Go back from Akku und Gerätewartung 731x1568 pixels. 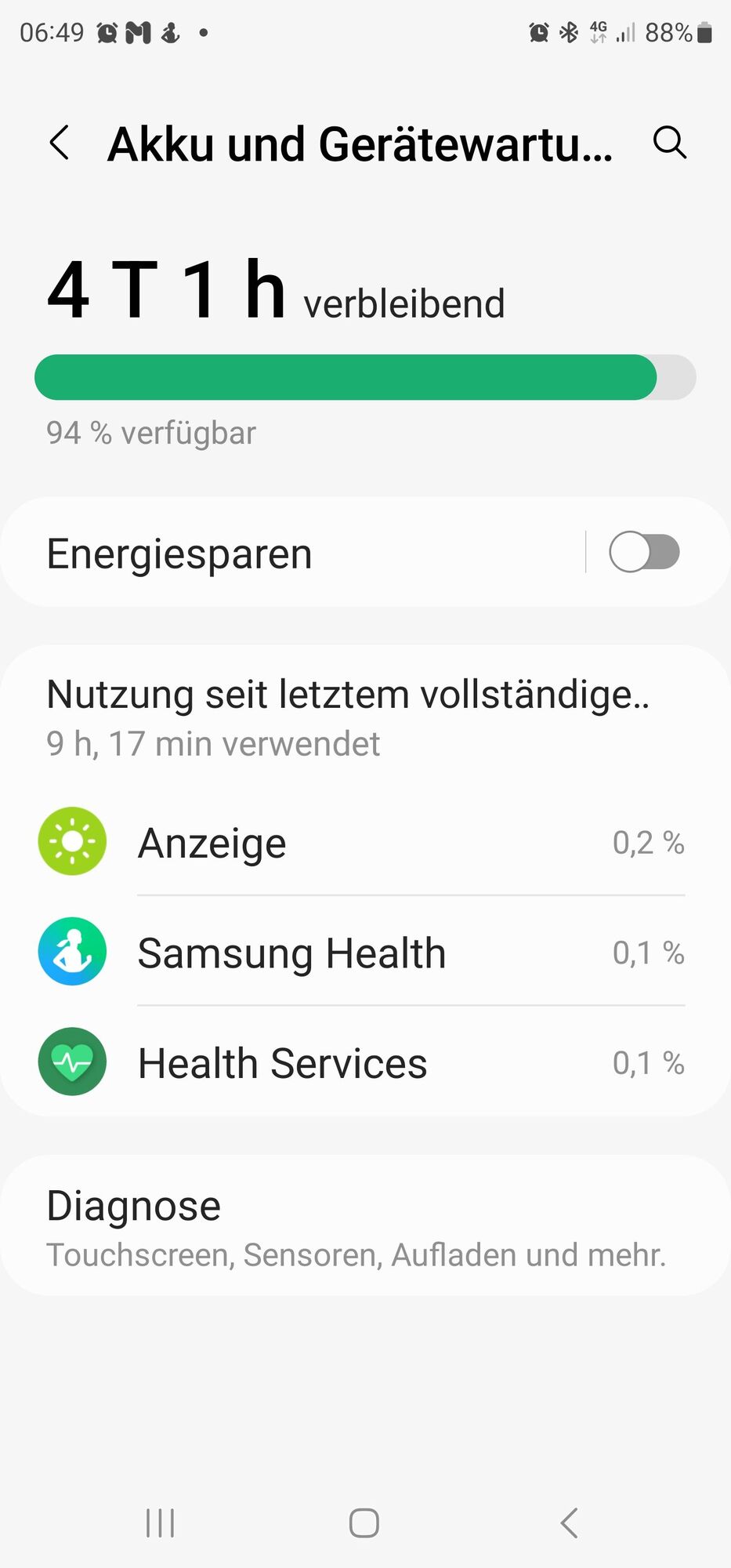click(60, 143)
